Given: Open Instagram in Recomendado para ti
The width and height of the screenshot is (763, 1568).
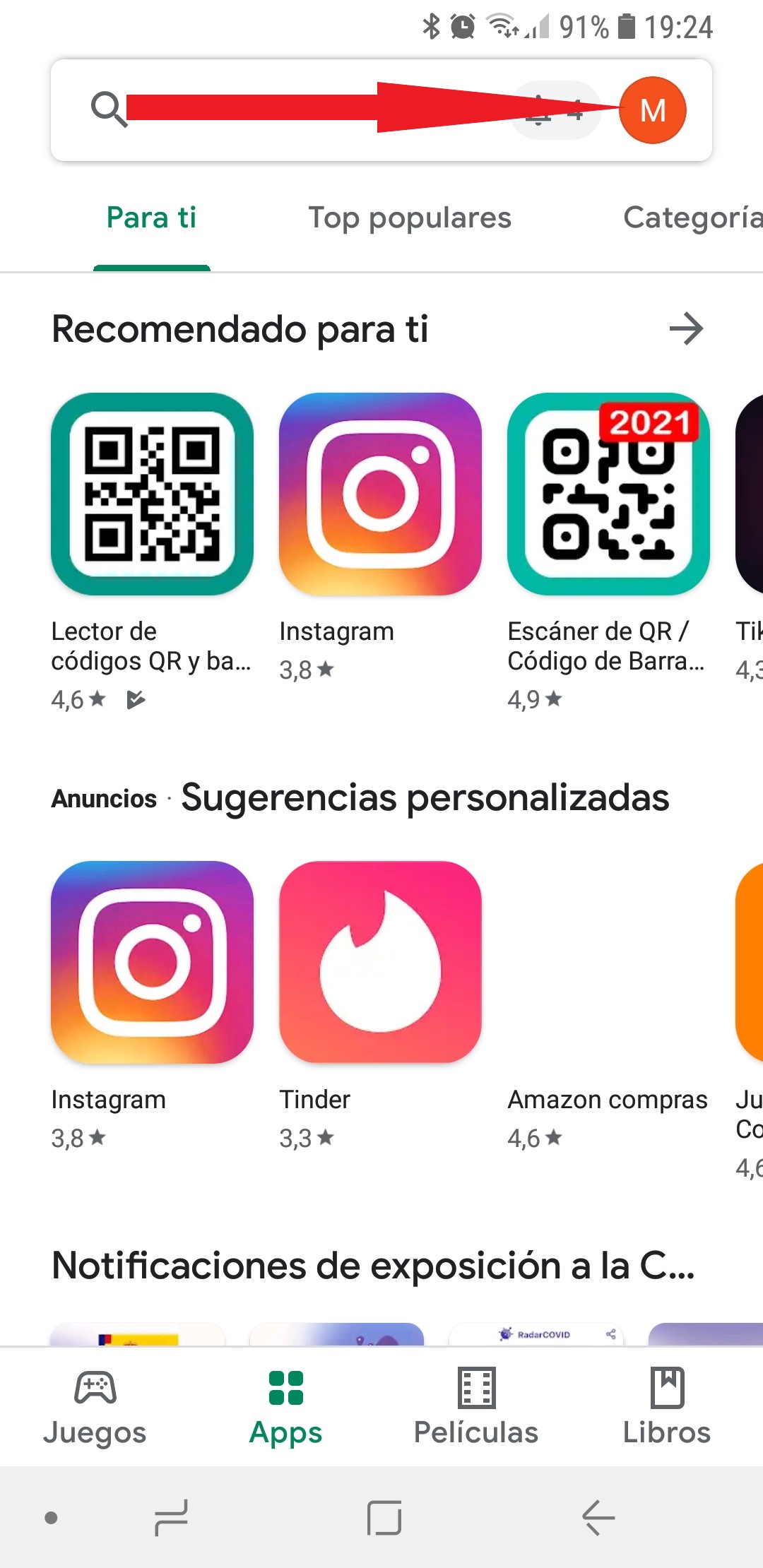Looking at the screenshot, I should [380, 494].
